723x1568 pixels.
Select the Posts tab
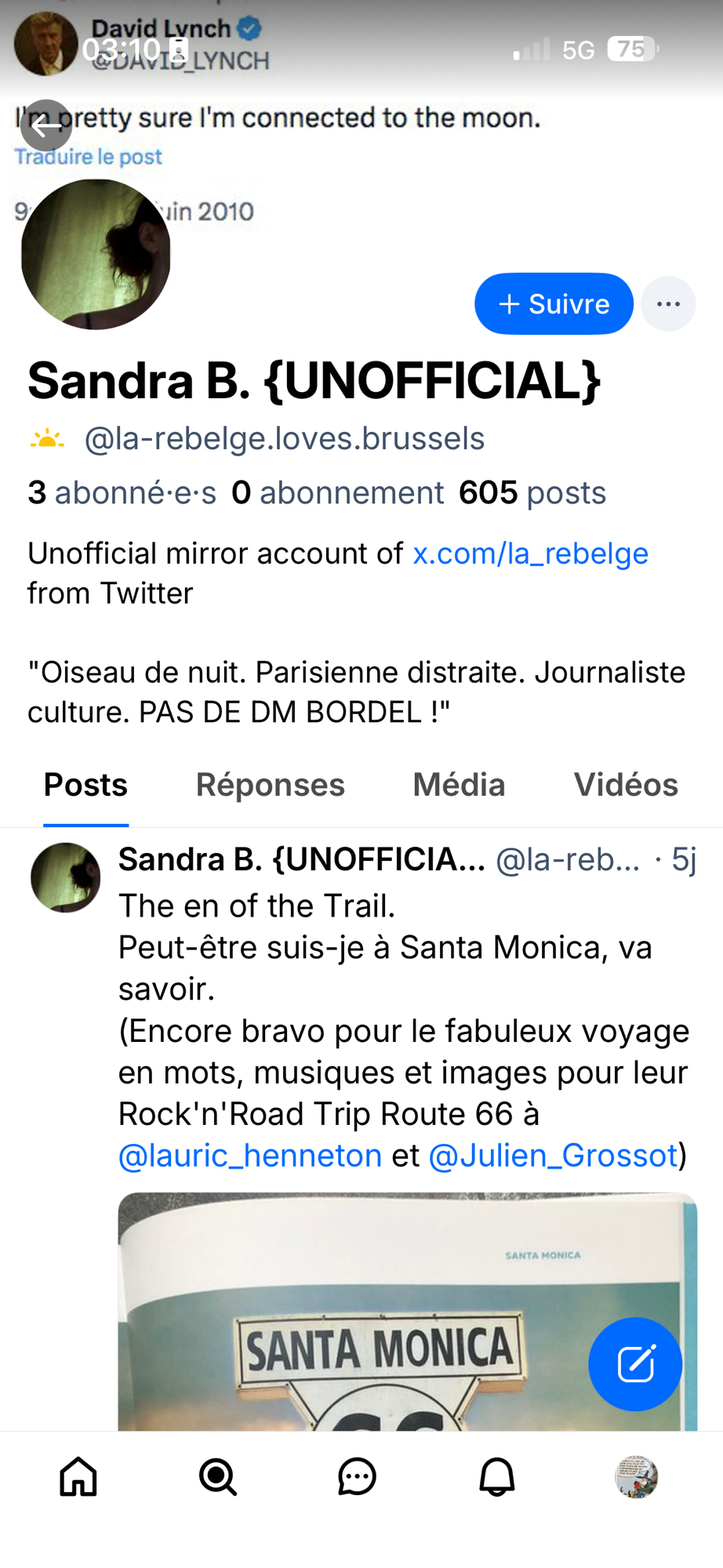(x=85, y=785)
